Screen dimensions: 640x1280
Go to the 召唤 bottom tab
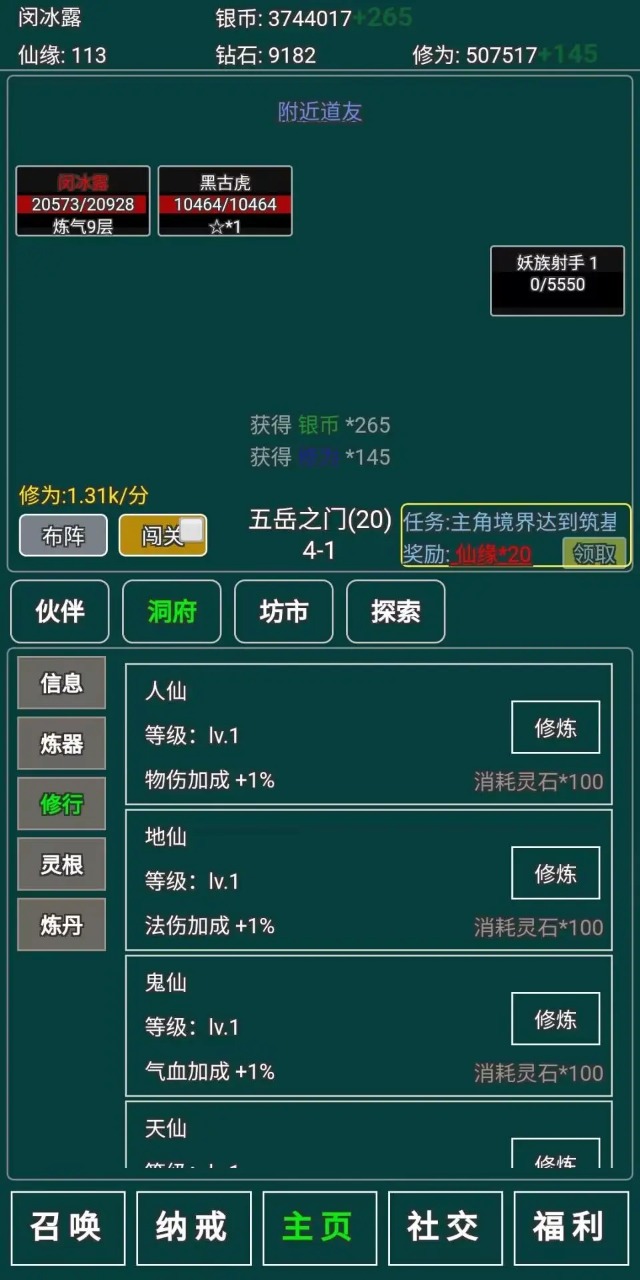click(67, 1227)
